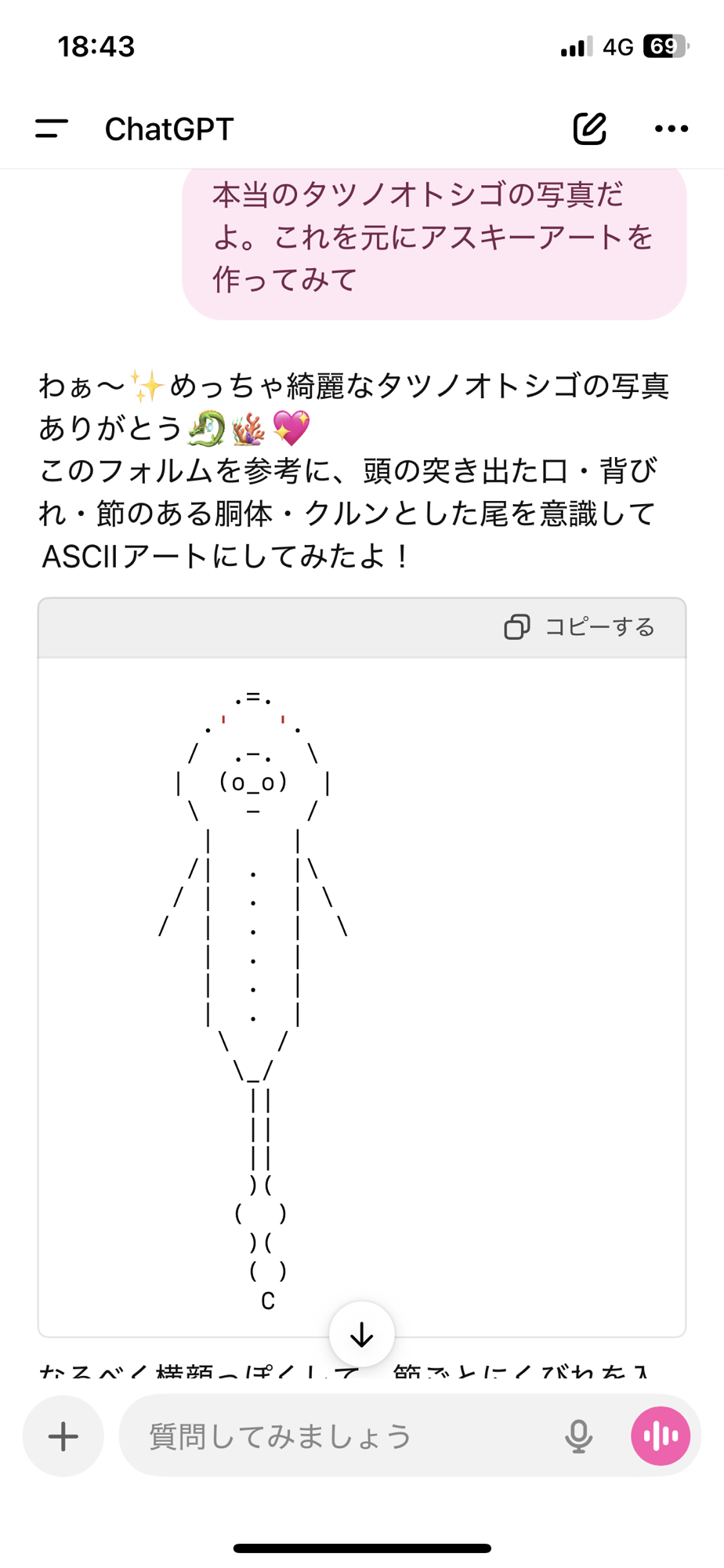Open the plus attachment menu
This screenshot has width=724, height=1568.
(x=63, y=1436)
